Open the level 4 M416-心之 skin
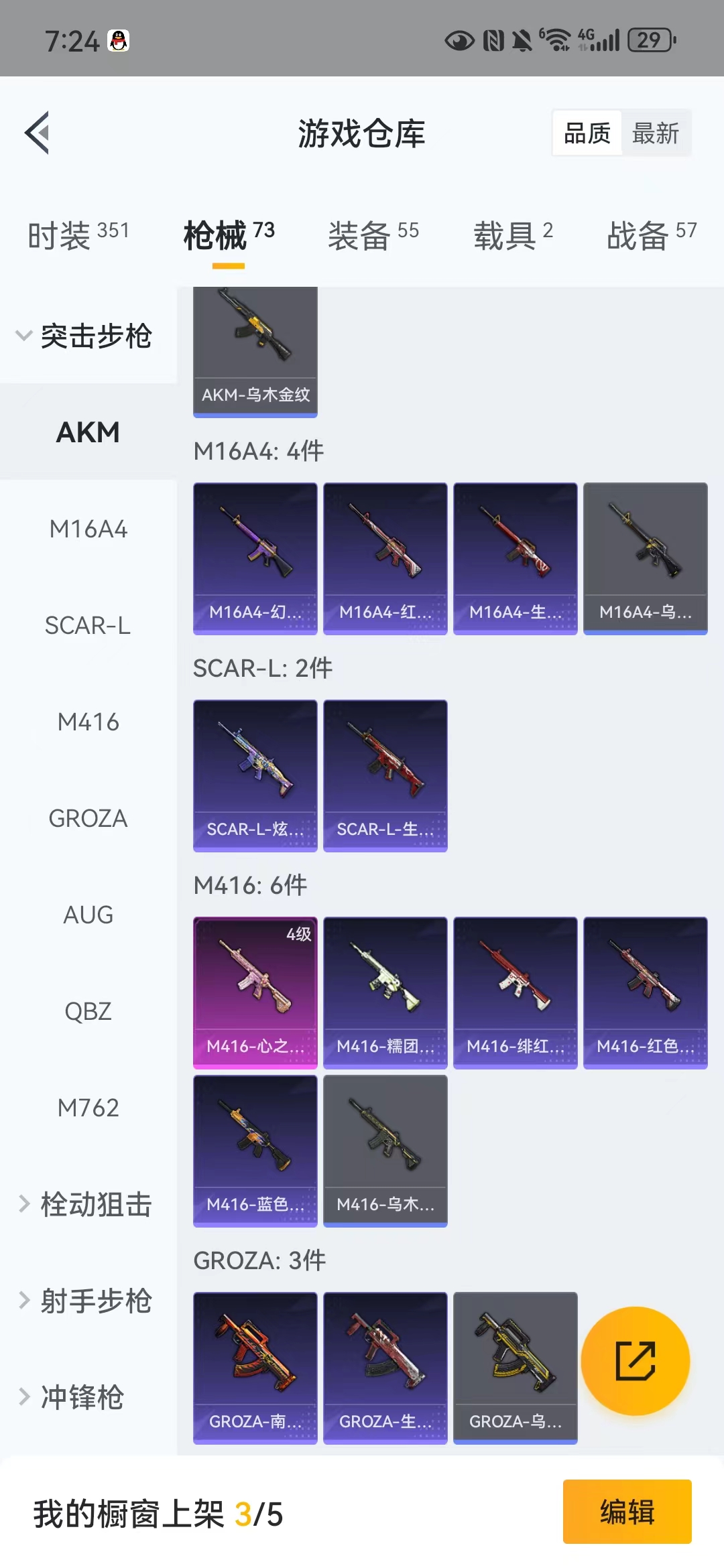Viewport: 724px width, 1568px height. pyautogui.click(x=255, y=993)
